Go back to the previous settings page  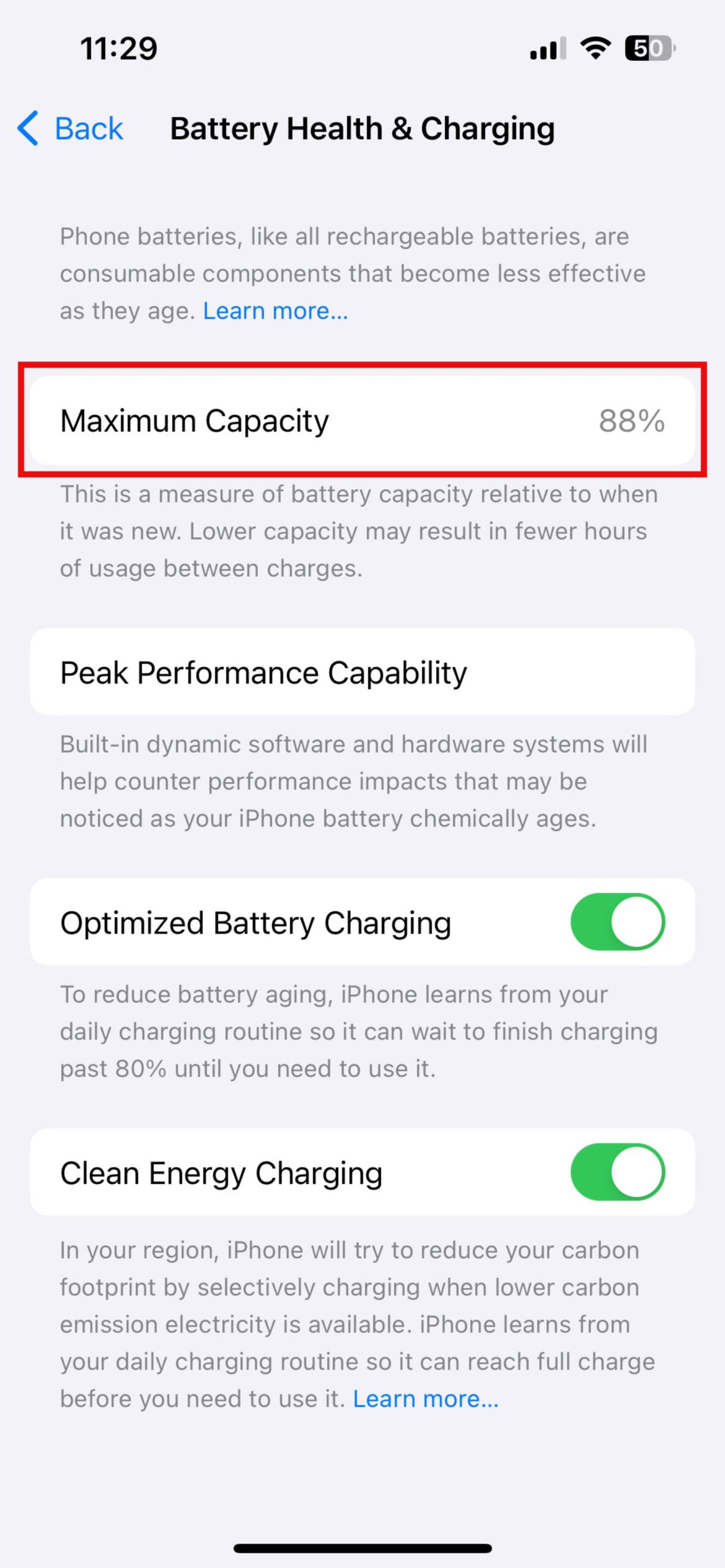(x=70, y=129)
